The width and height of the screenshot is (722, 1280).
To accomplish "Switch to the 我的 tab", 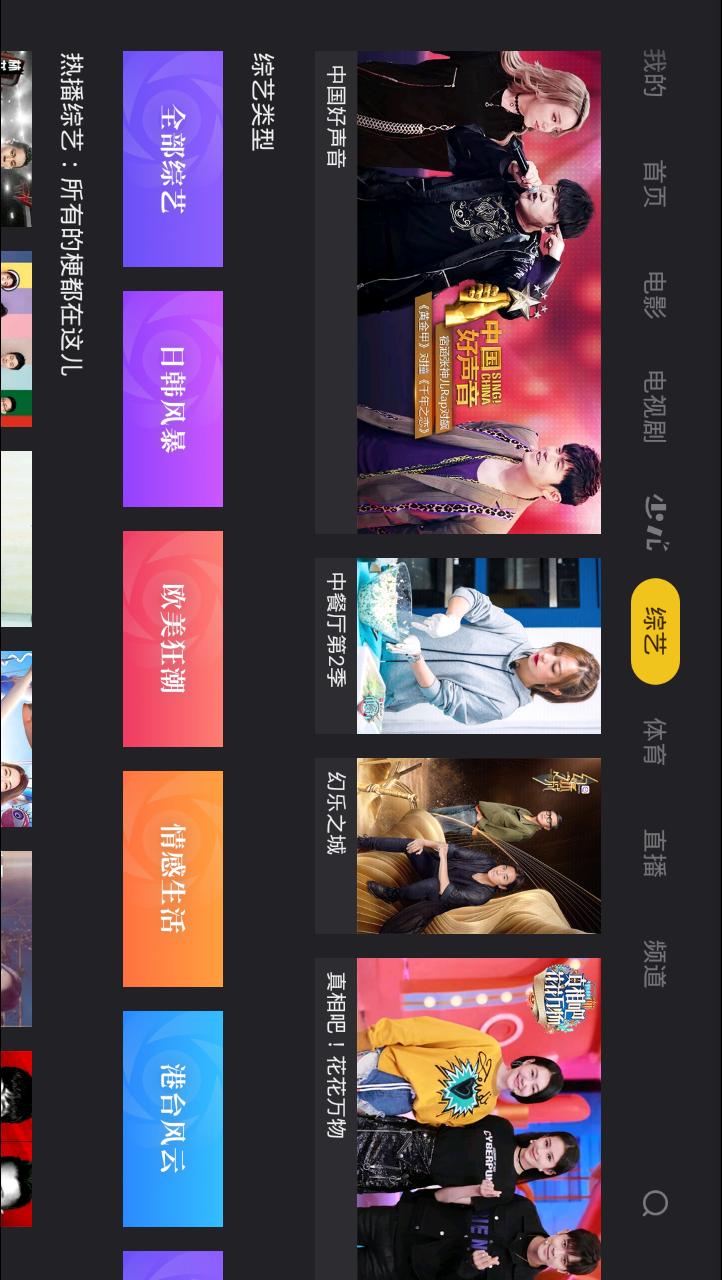I will coord(655,73).
